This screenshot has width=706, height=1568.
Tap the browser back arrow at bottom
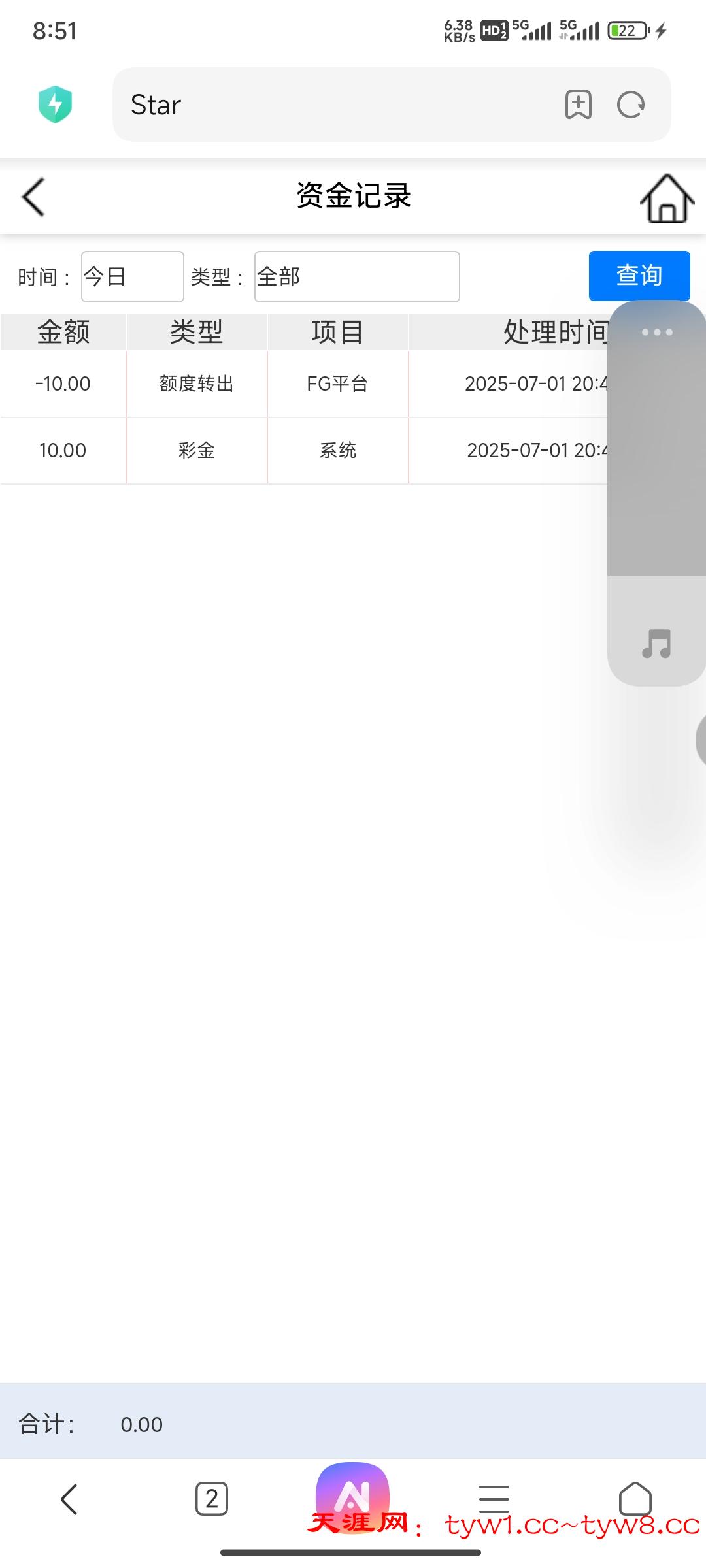[69, 1498]
